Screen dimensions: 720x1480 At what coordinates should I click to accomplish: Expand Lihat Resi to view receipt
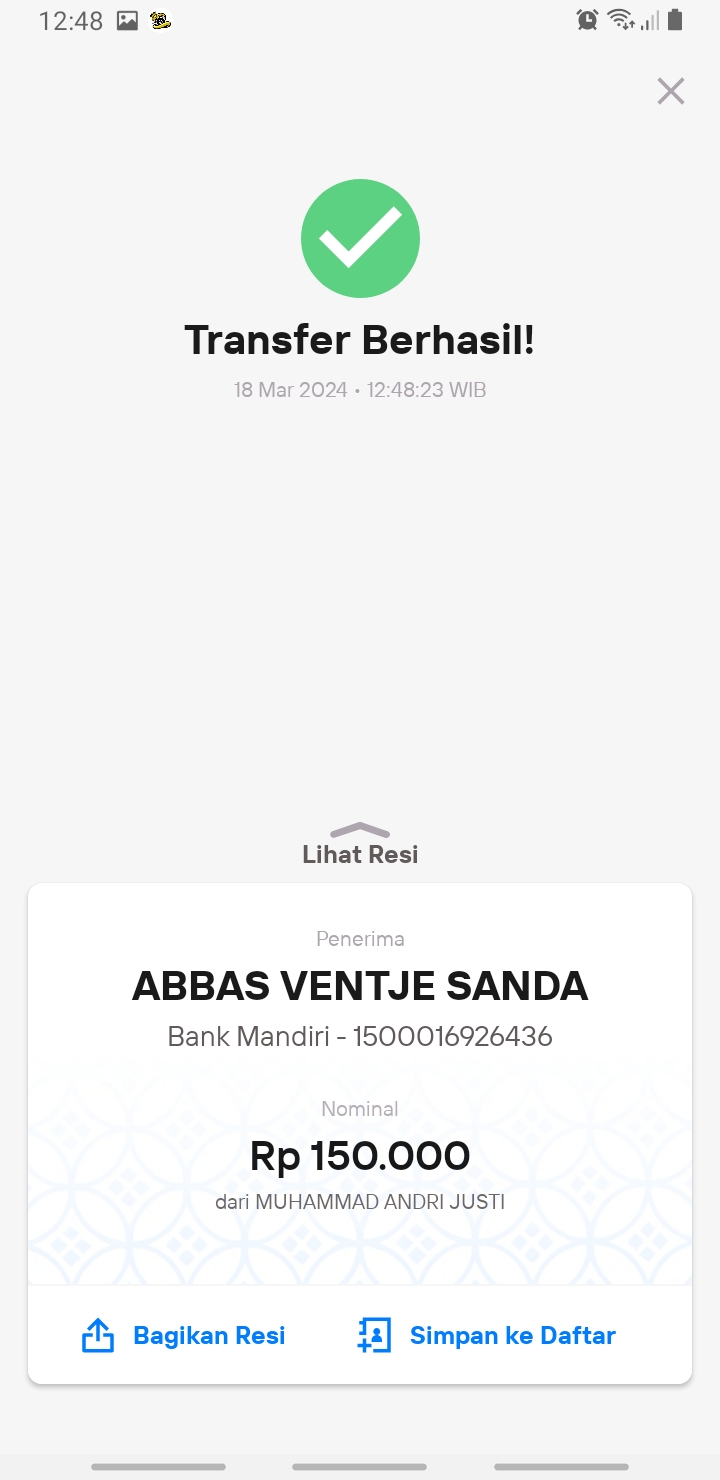coord(360,844)
